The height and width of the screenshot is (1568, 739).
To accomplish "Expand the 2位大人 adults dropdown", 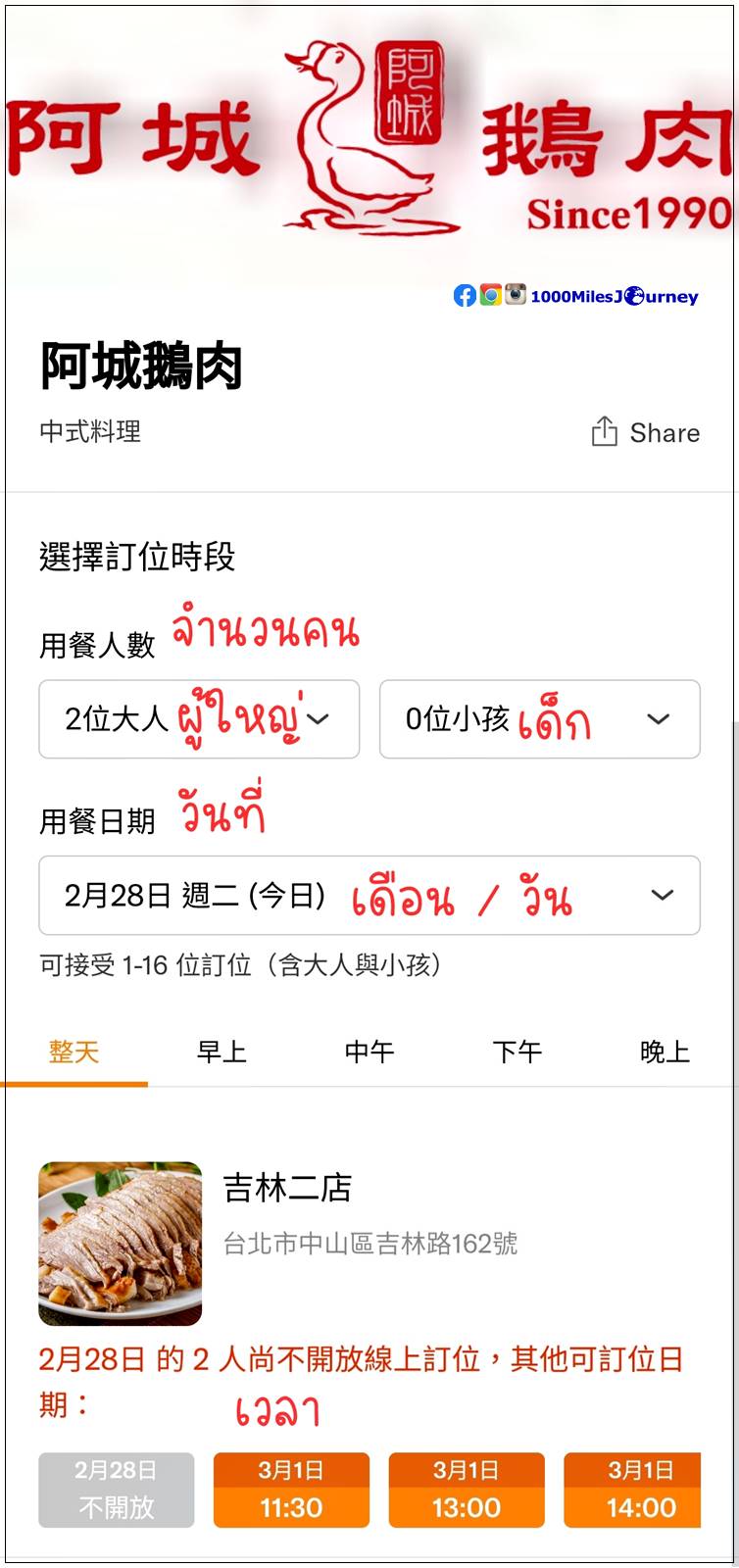I will pos(199,719).
